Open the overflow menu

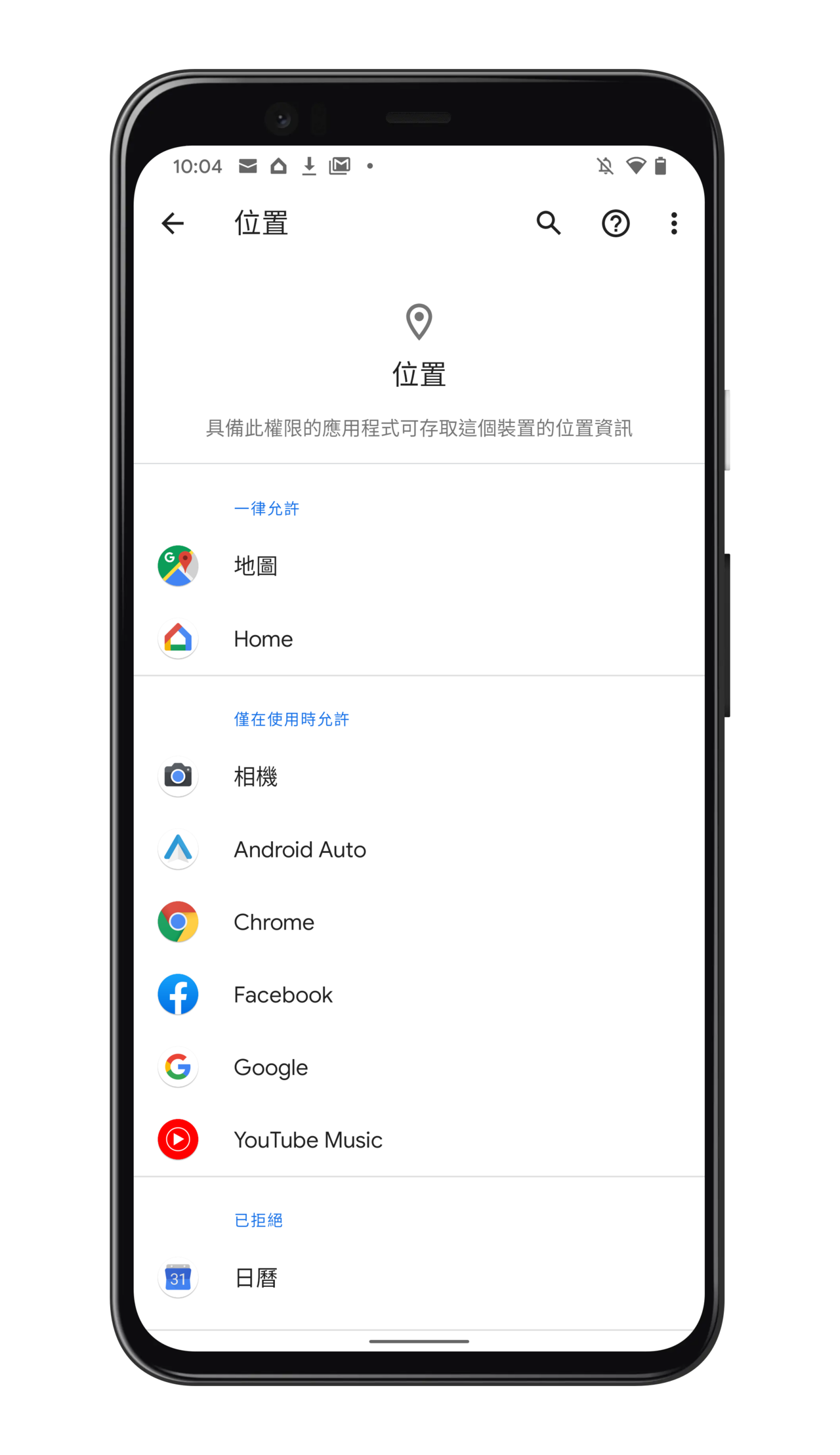tap(673, 223)
